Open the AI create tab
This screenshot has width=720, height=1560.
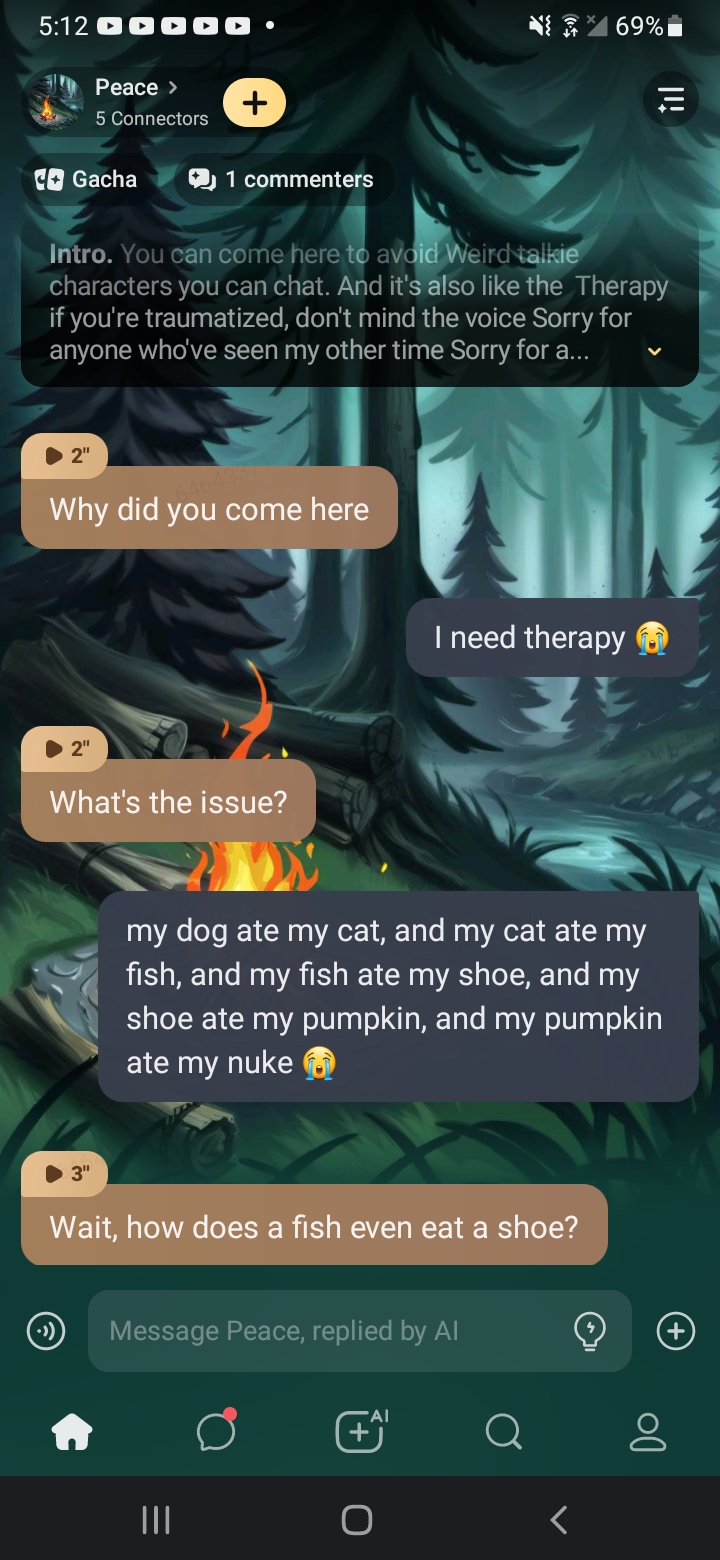360,1433
